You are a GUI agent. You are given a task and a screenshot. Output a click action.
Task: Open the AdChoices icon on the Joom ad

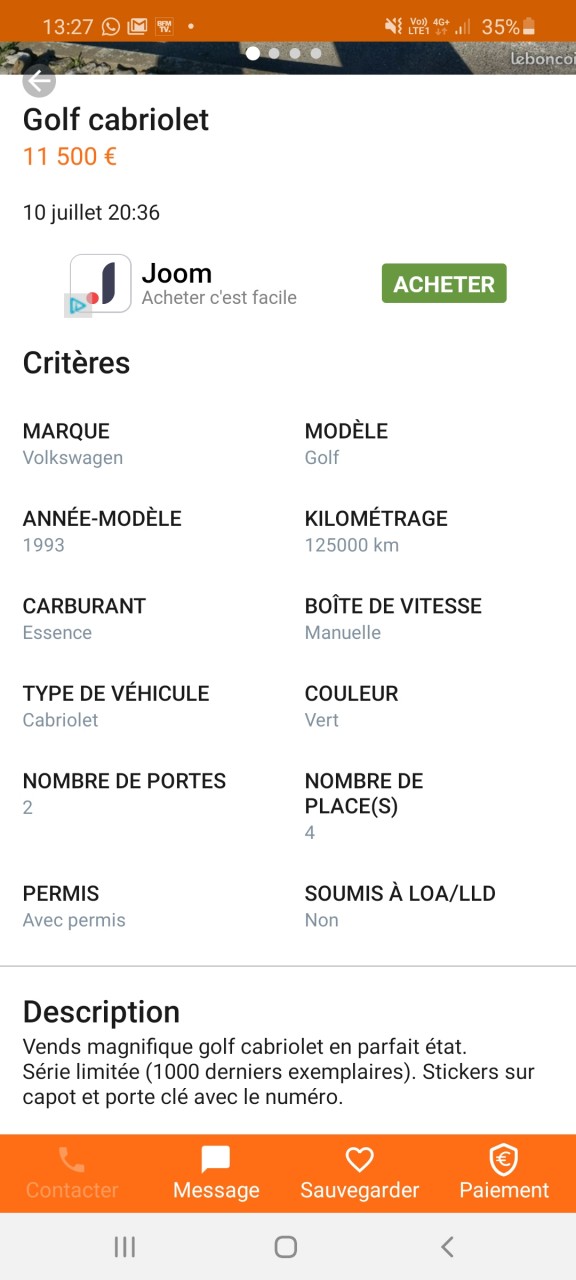(77, 305)
